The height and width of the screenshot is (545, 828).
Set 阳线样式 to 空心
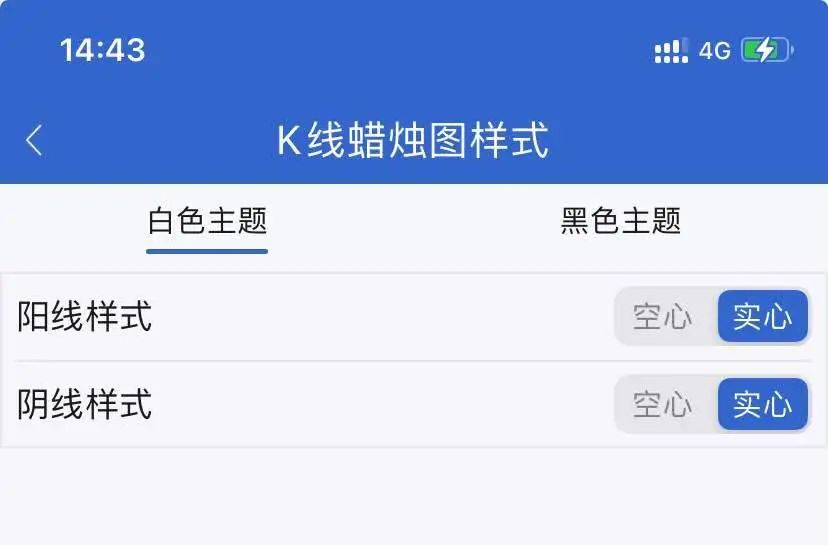[x=663, y=317]
